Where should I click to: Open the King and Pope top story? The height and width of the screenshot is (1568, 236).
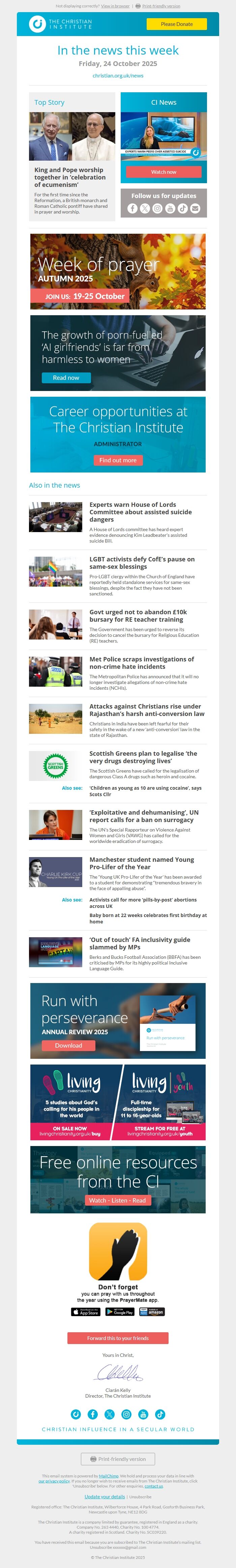point(69,177)
